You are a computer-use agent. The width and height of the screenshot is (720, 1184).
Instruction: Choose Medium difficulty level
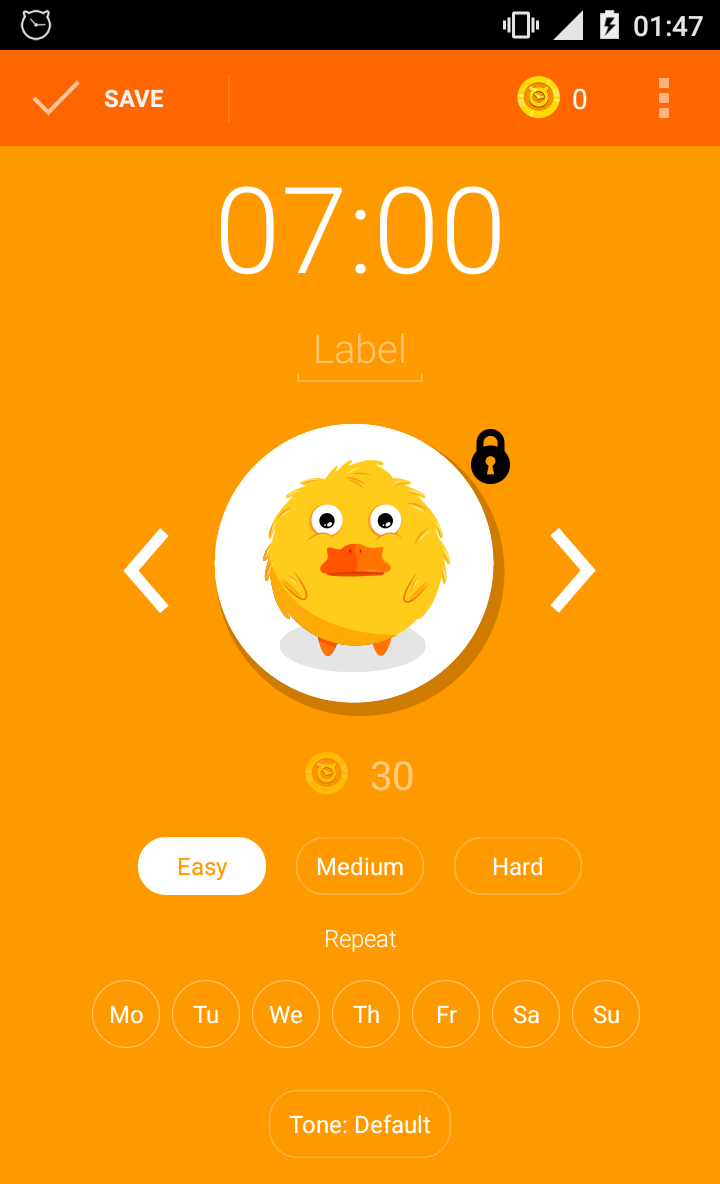360,866
